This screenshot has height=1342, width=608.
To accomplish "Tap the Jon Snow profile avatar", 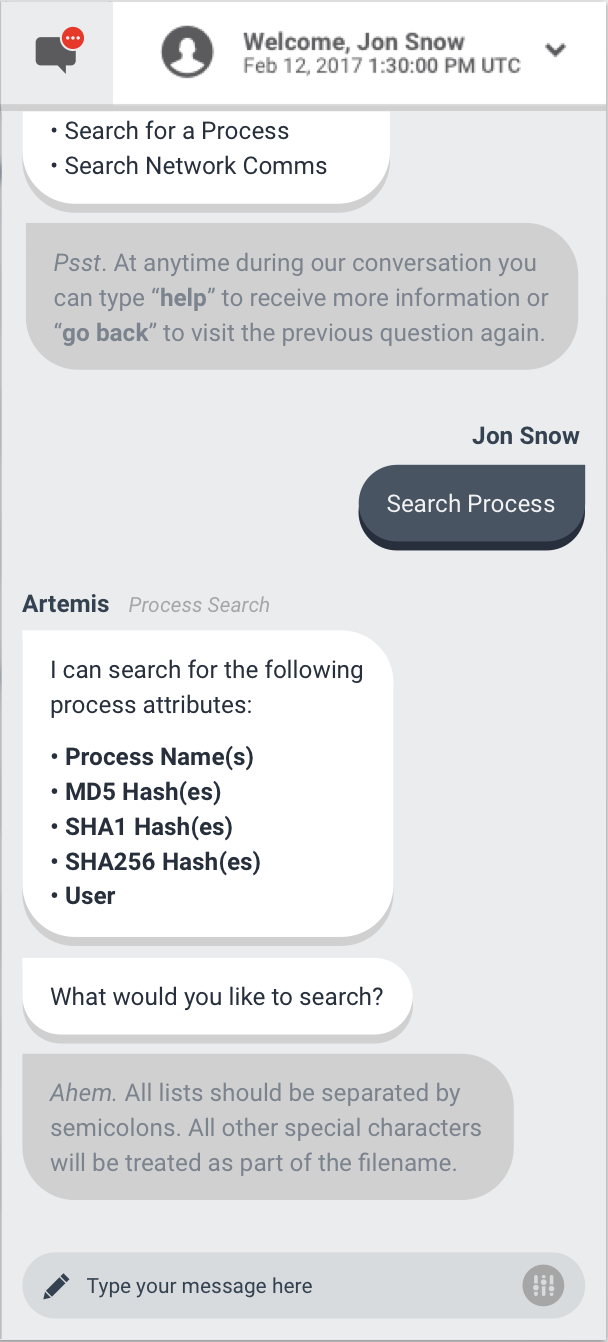I will [x=187, y=52].
